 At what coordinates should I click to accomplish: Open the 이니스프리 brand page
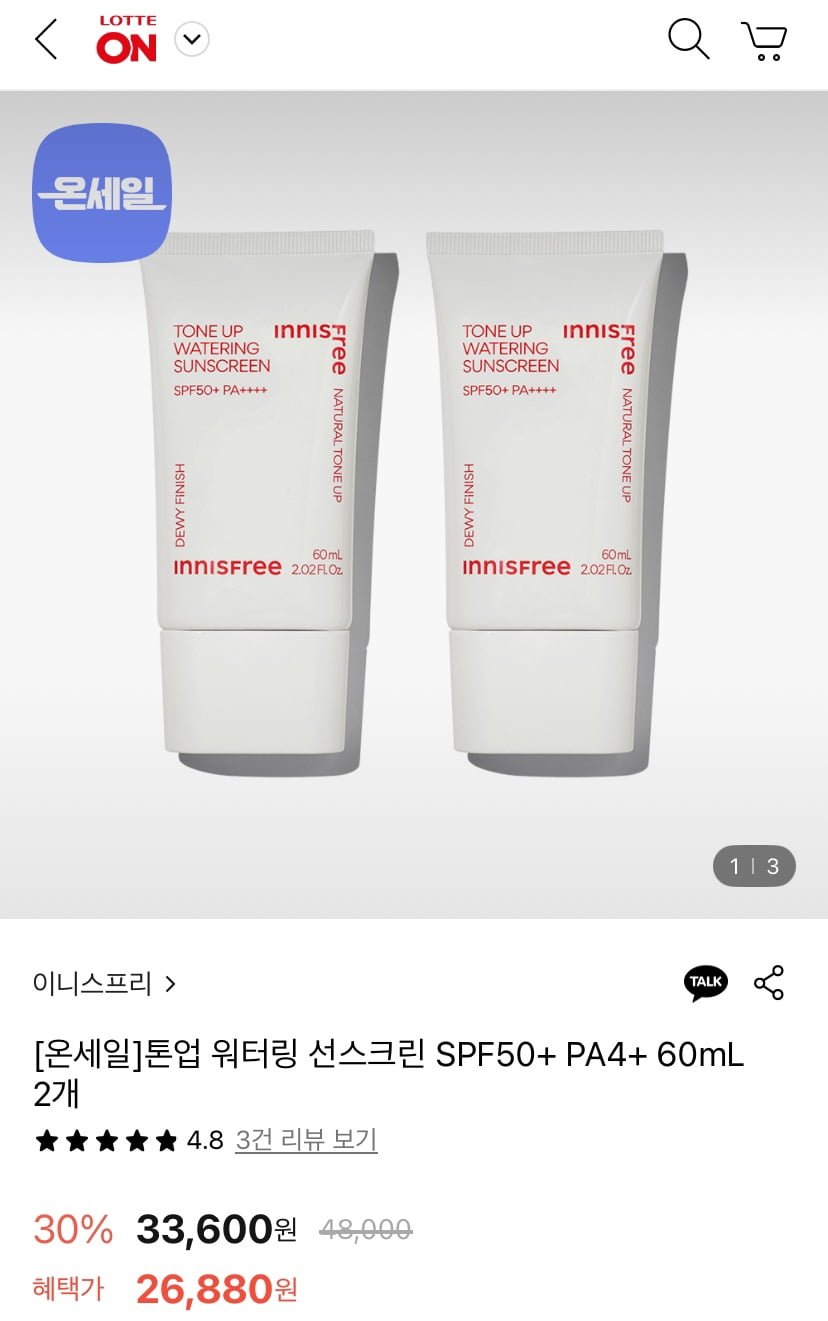pos(104,983)
